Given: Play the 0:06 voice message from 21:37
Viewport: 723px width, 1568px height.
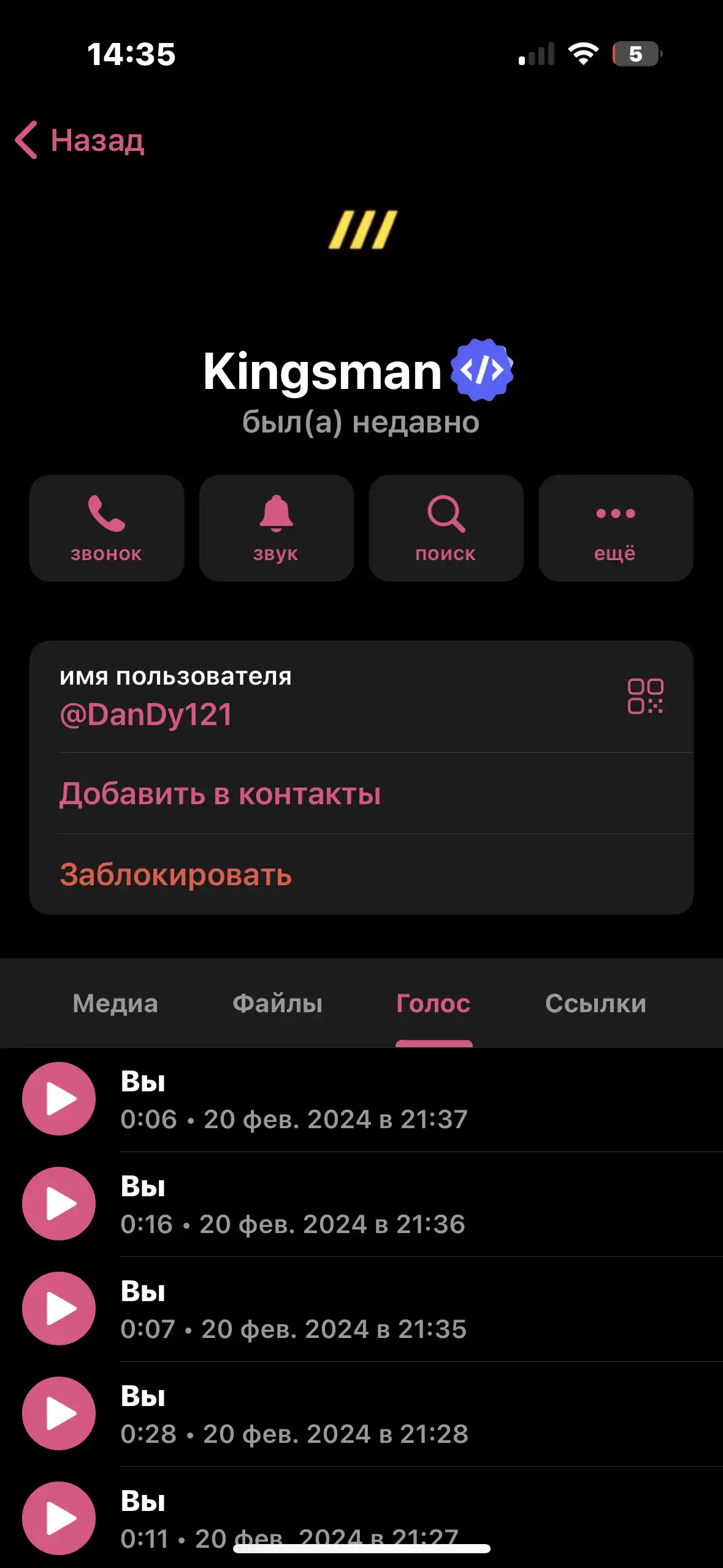Looking at the screenshot, I should [x=59, y=1099].
